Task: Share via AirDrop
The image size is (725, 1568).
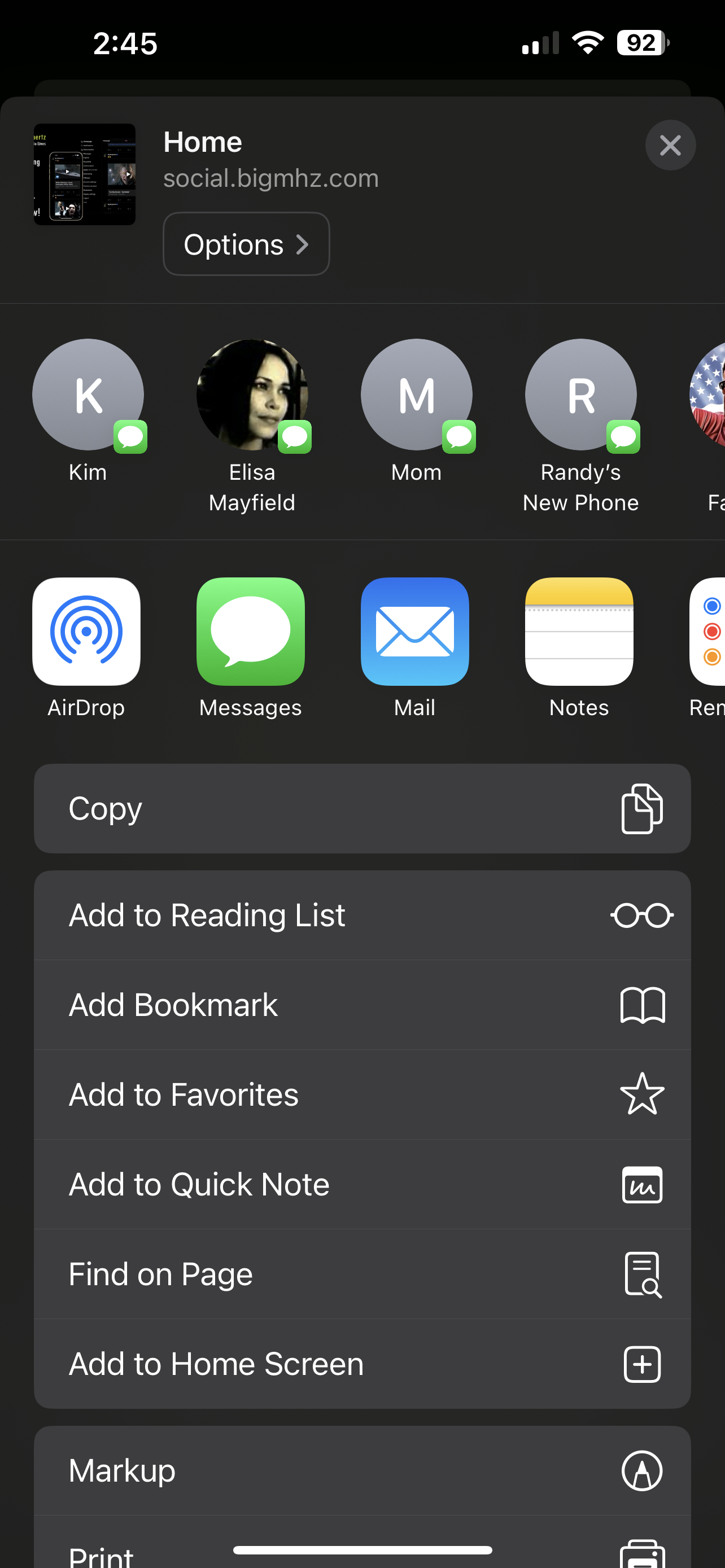Action: coord(86,632)
